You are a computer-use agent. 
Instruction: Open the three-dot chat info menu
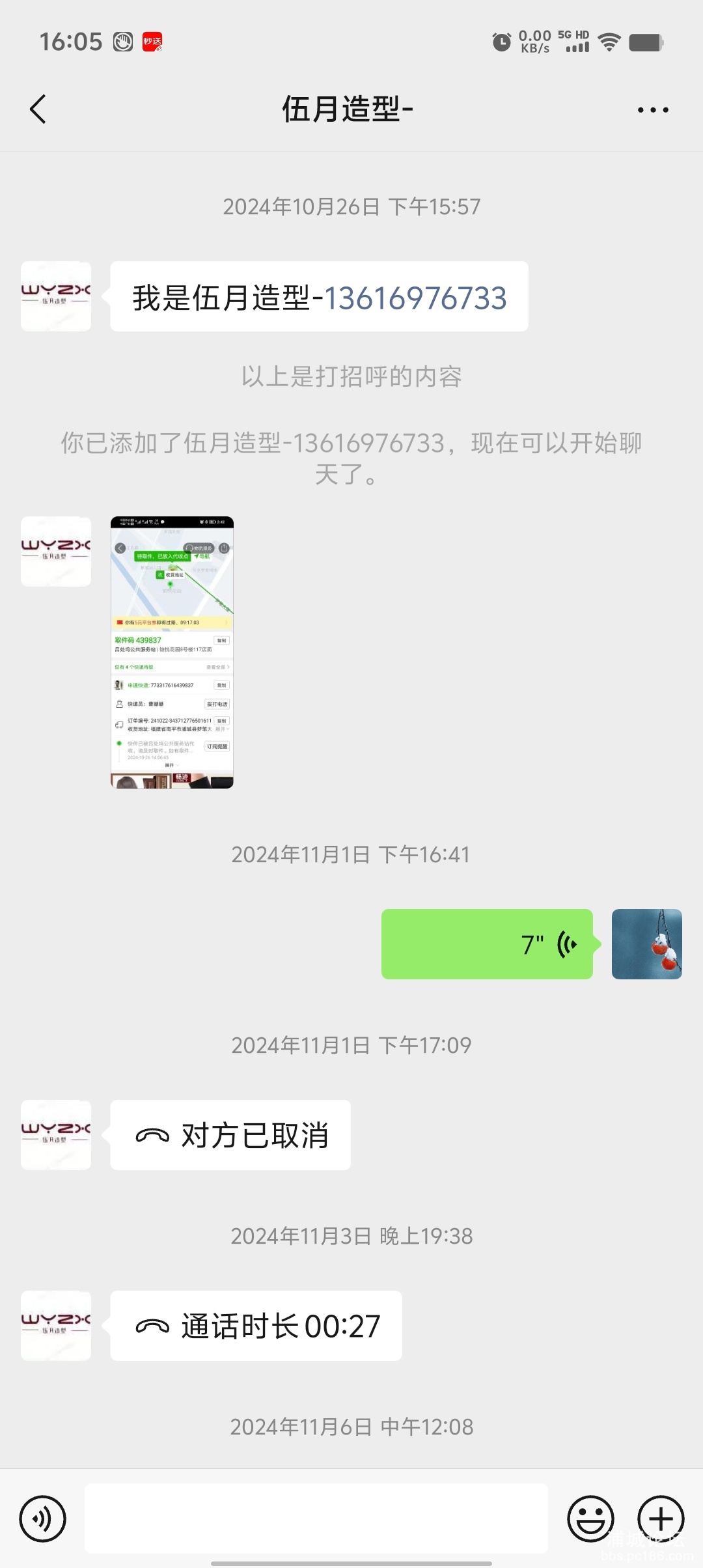point(652,110)
